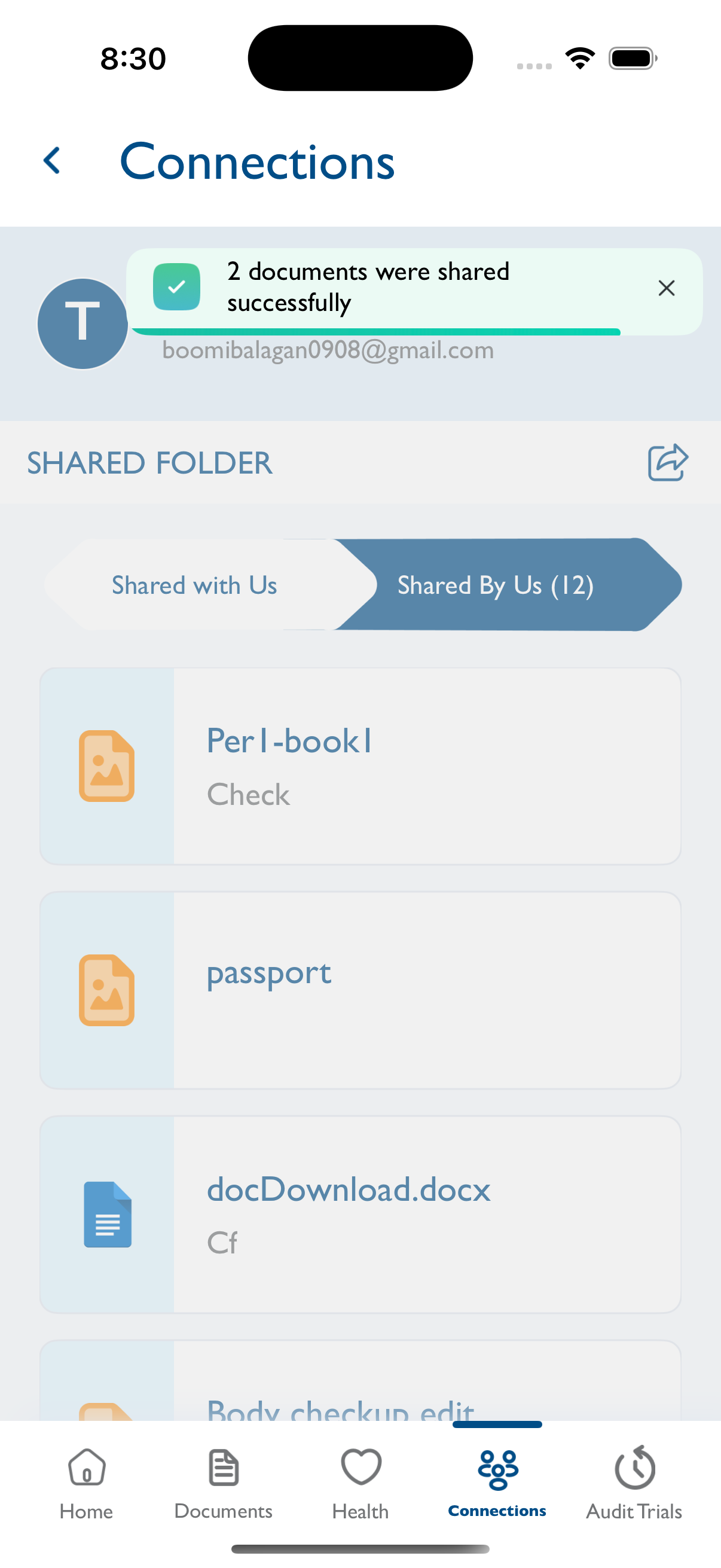Switch to the Health tab
This screenshot has width=721, height=1568.
point(360,1484)
